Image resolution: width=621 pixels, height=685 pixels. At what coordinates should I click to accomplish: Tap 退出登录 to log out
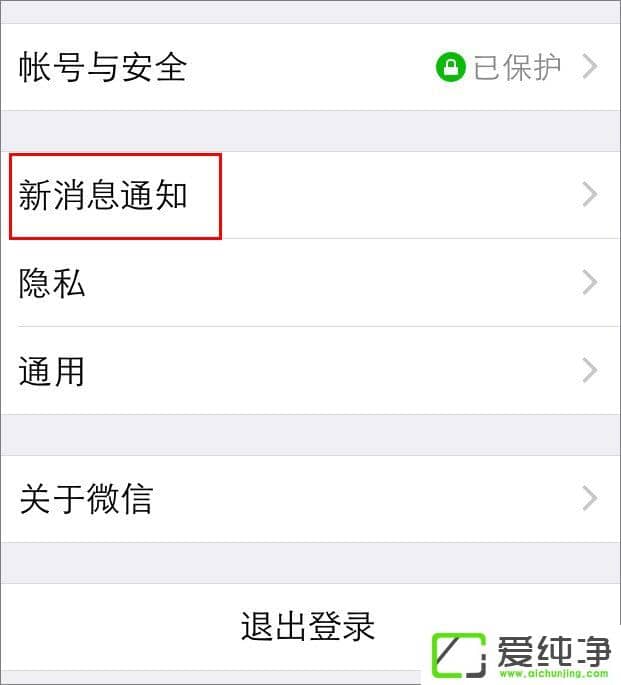(308, 626)
